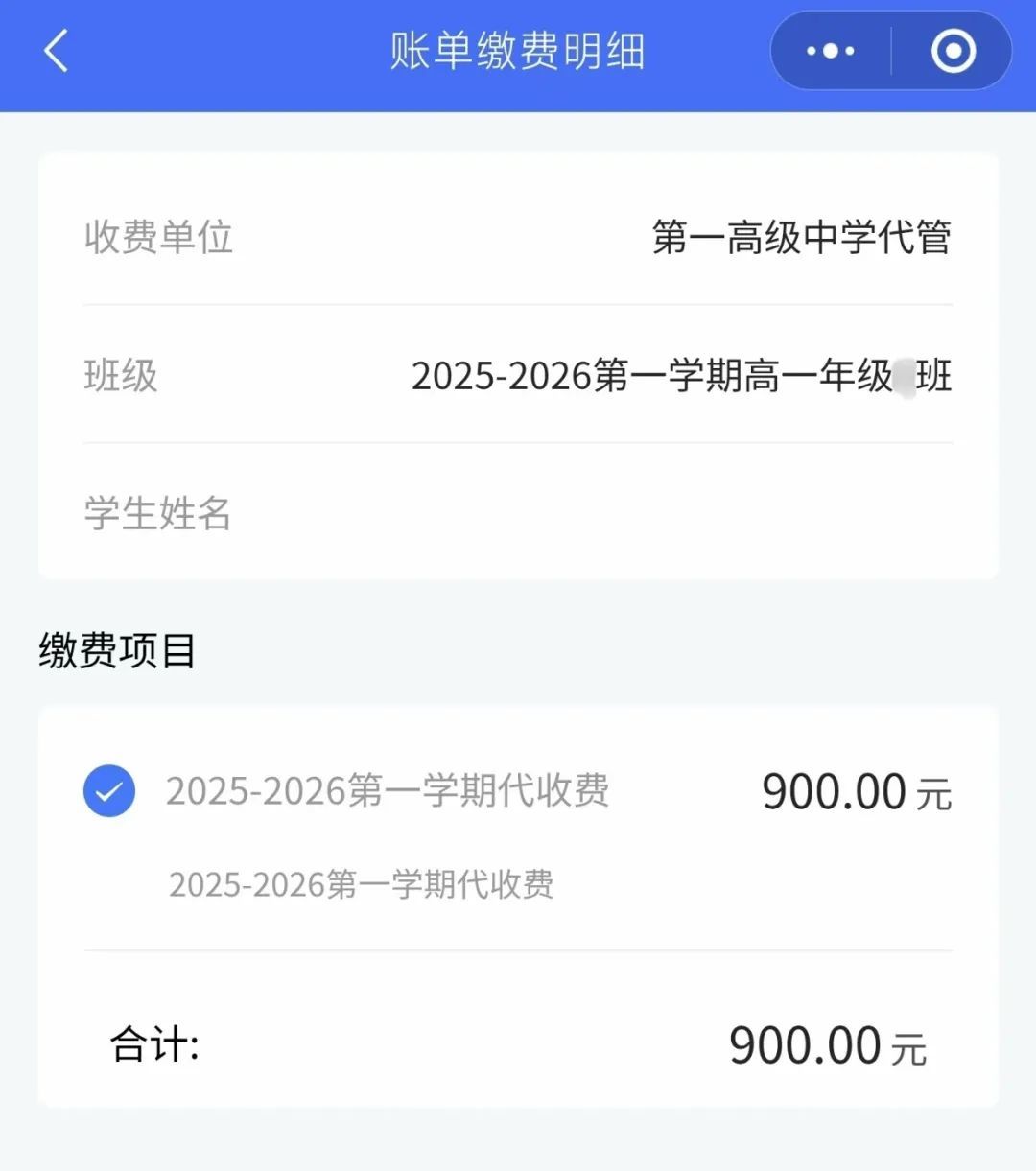Tap the back arrow chevron
The image size is (1036, 1171).
click(55, 50)
